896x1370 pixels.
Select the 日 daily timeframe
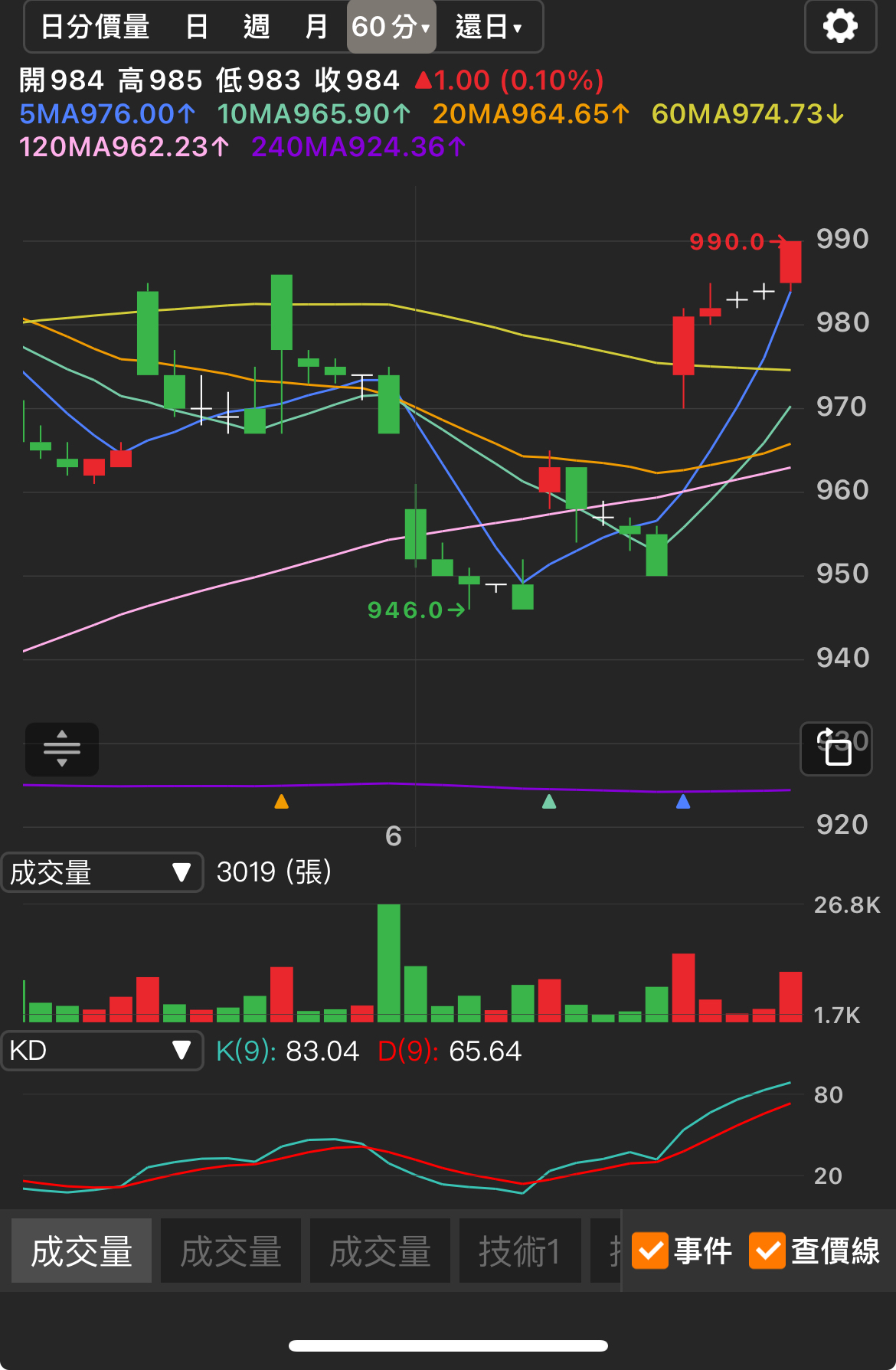click(x=197, y=27)
